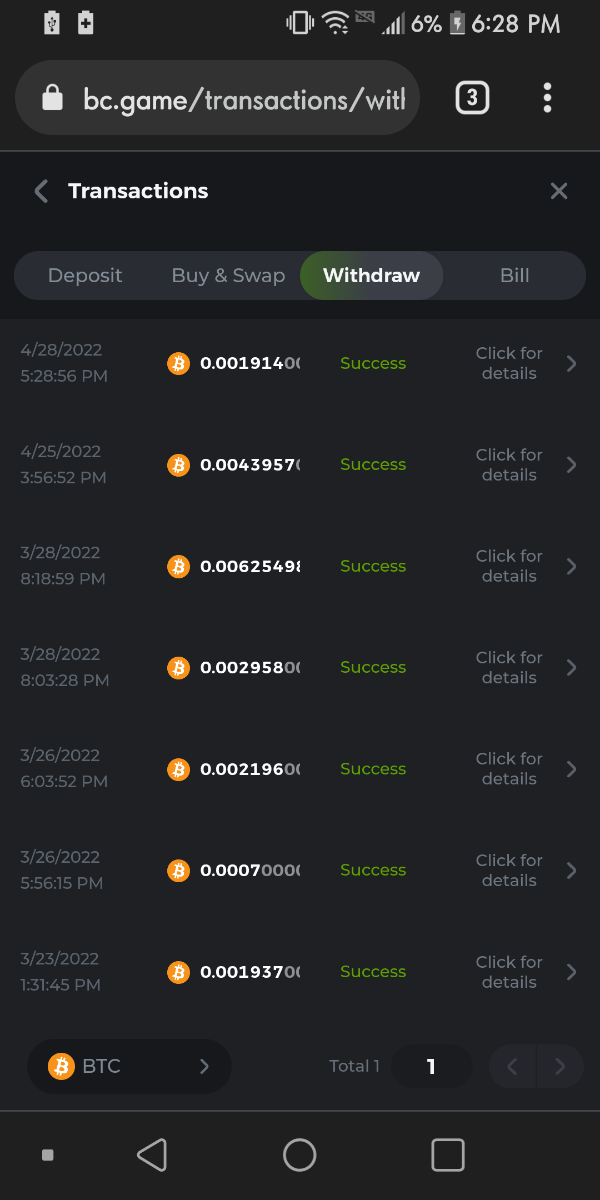This screenshot has width=600, height=1200.
Task: Close the Transactions panel
Action: pos(559,191)
